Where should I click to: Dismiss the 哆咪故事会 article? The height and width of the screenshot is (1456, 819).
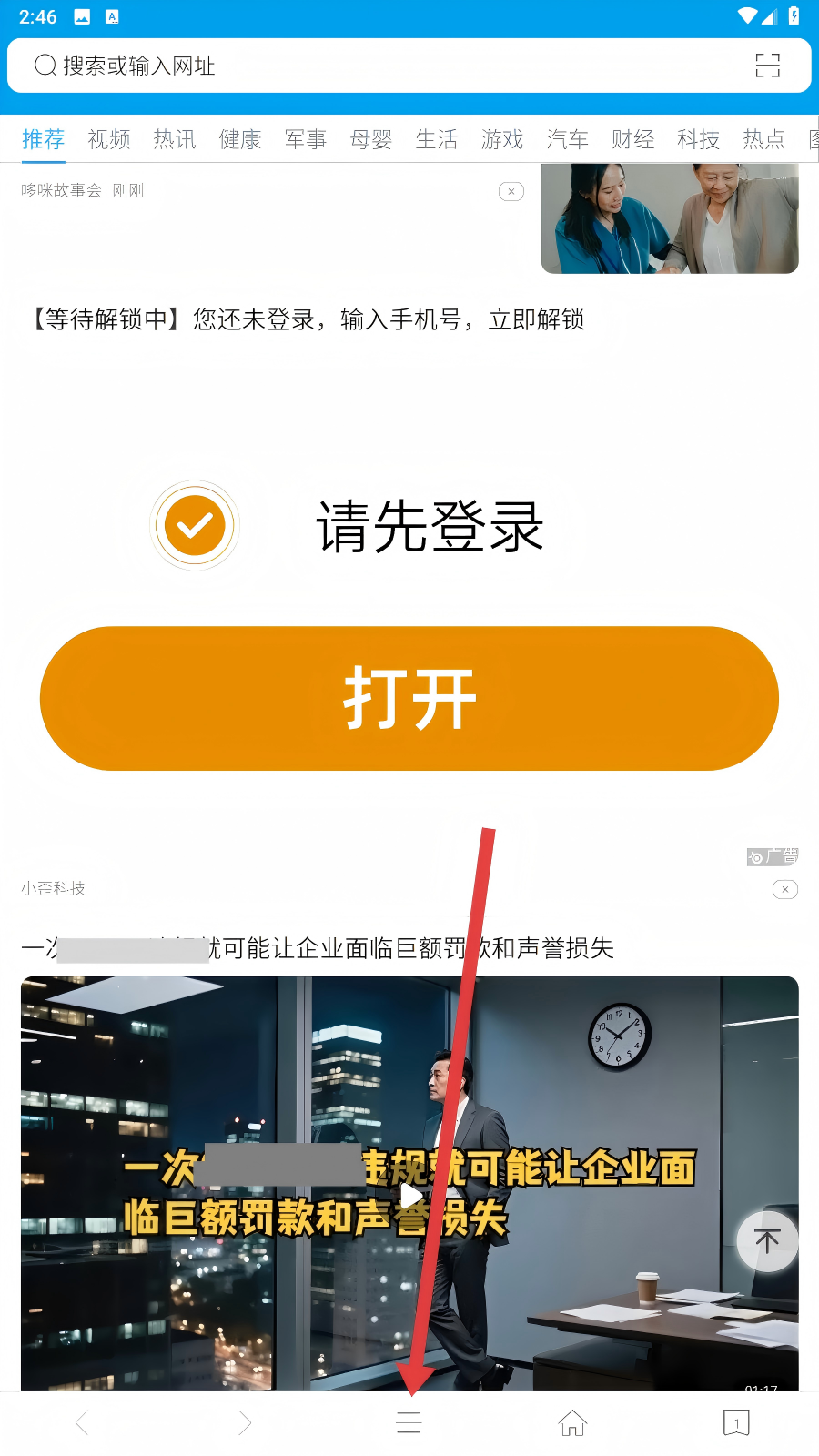click(x=511, y=191)
